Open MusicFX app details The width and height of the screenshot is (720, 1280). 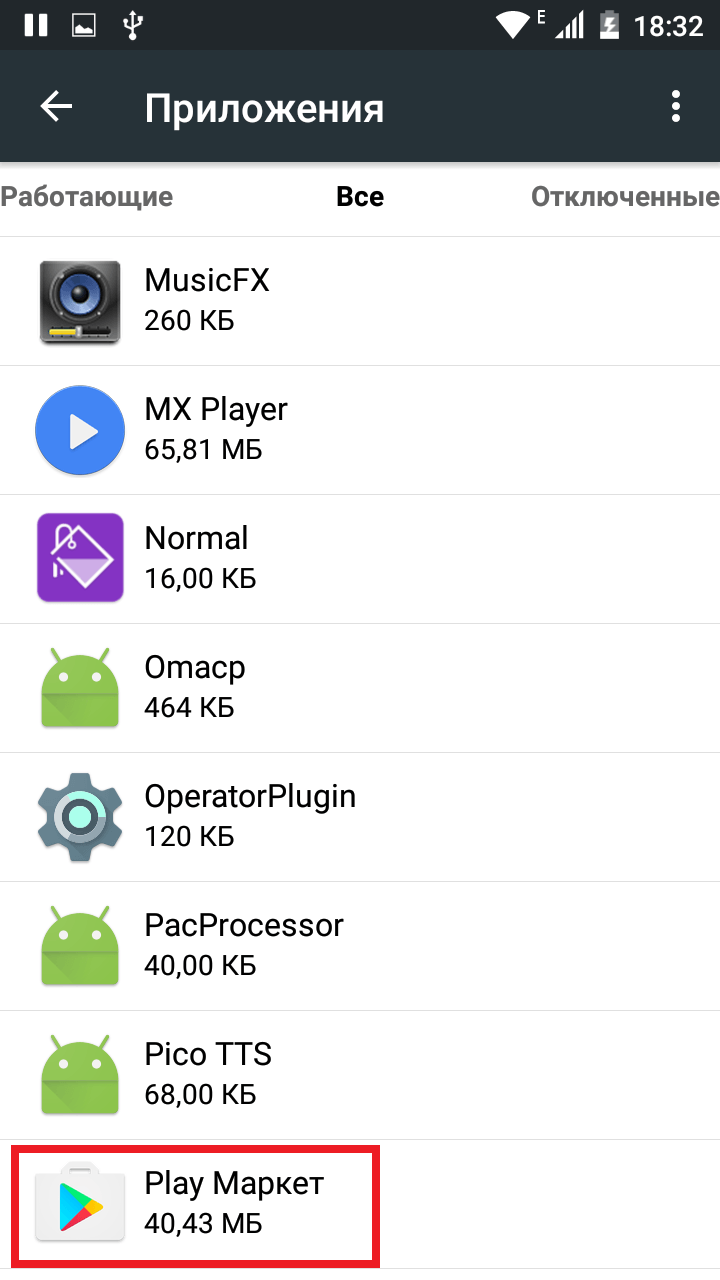[360, 302]
